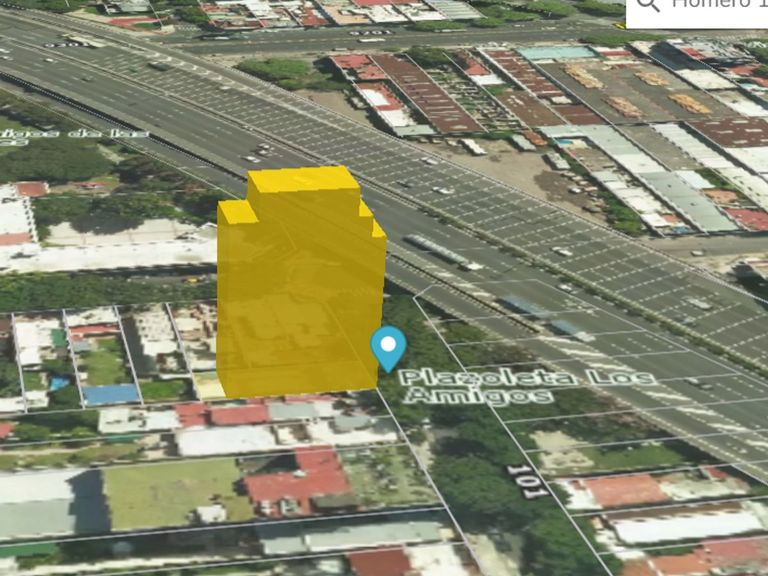Select the blue location pin marker
The height and width of the screenshot is (576, 768).
(388, 347)
